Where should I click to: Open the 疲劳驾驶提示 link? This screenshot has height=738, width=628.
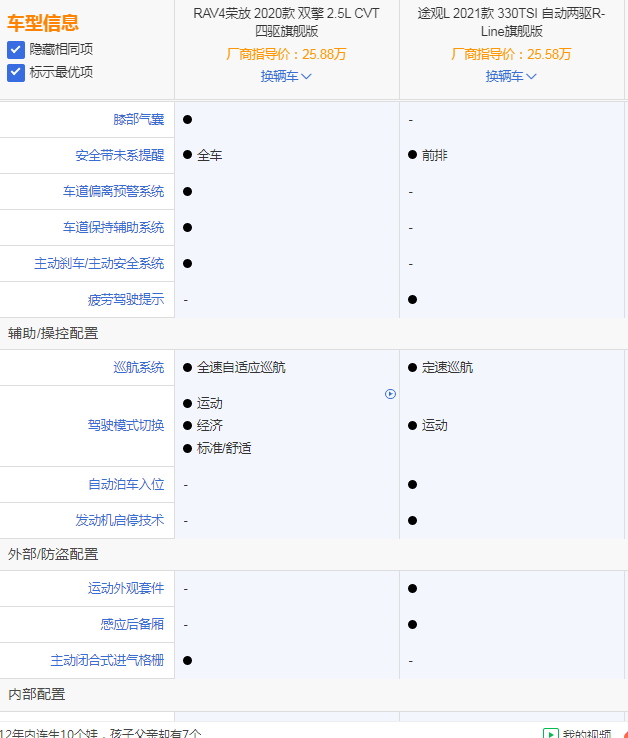click(x=125, y=300)
